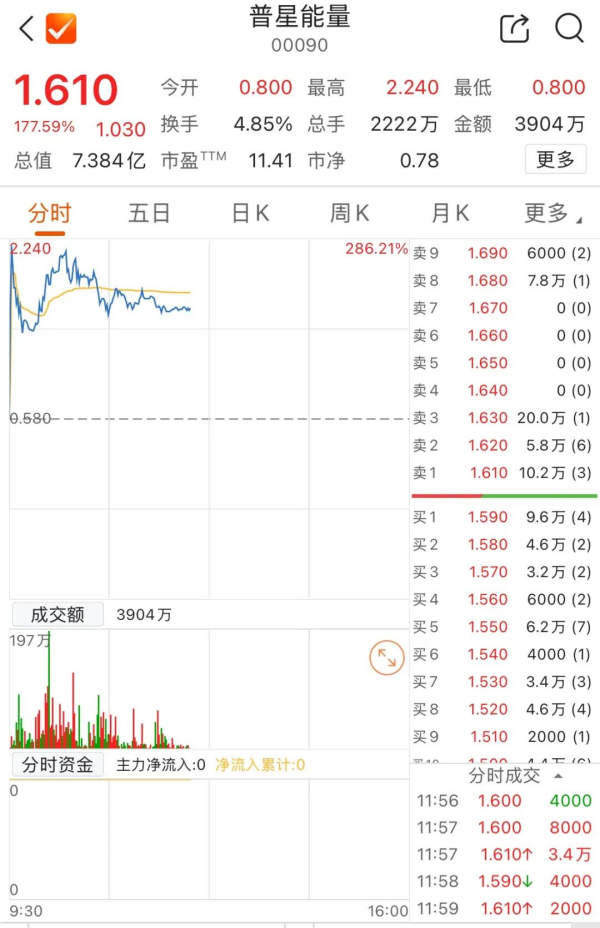
Task: Switch to the 分时 chart tab
Action: (x=49, y=213)
